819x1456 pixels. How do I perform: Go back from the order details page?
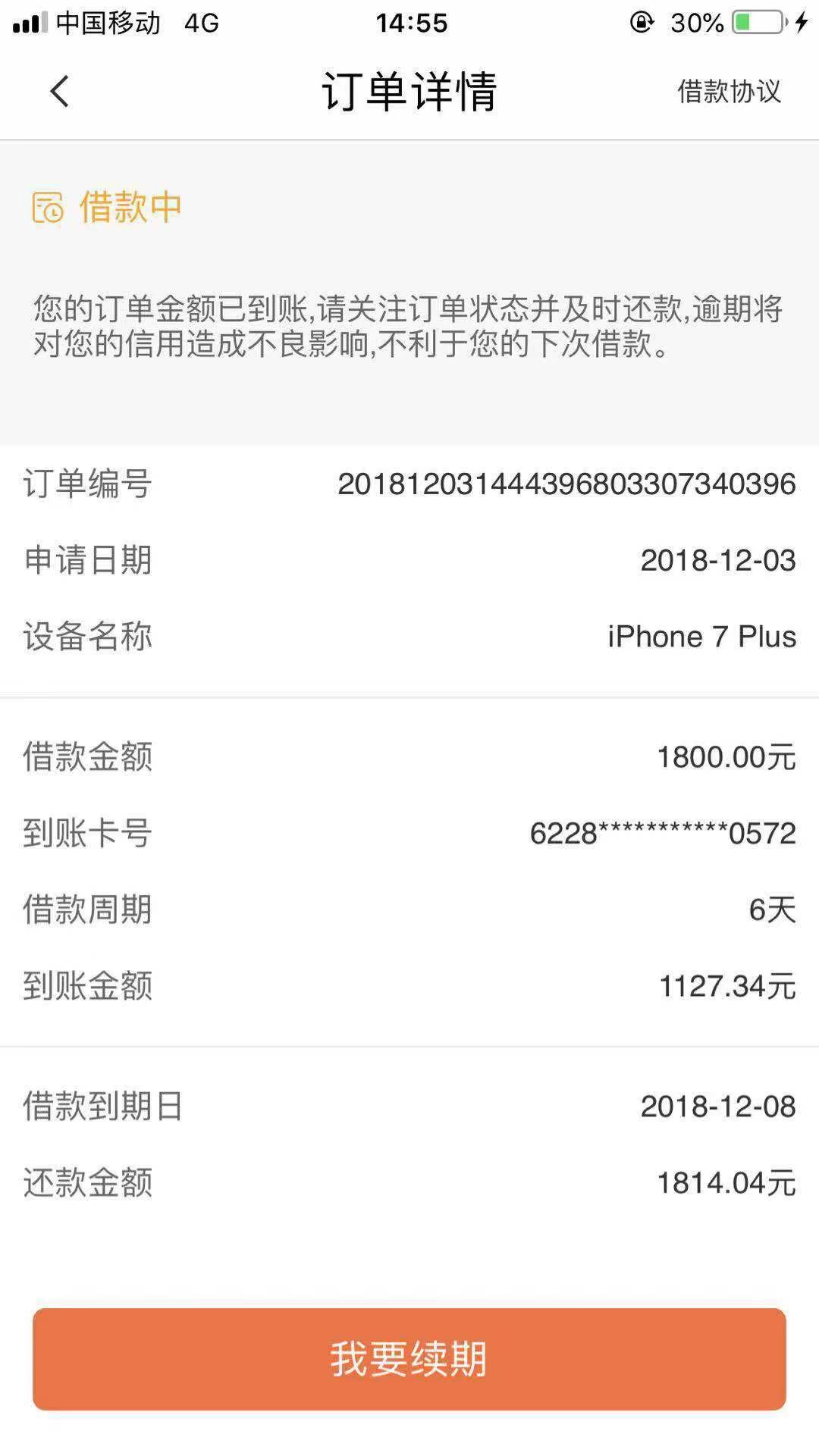click(59, 92)
